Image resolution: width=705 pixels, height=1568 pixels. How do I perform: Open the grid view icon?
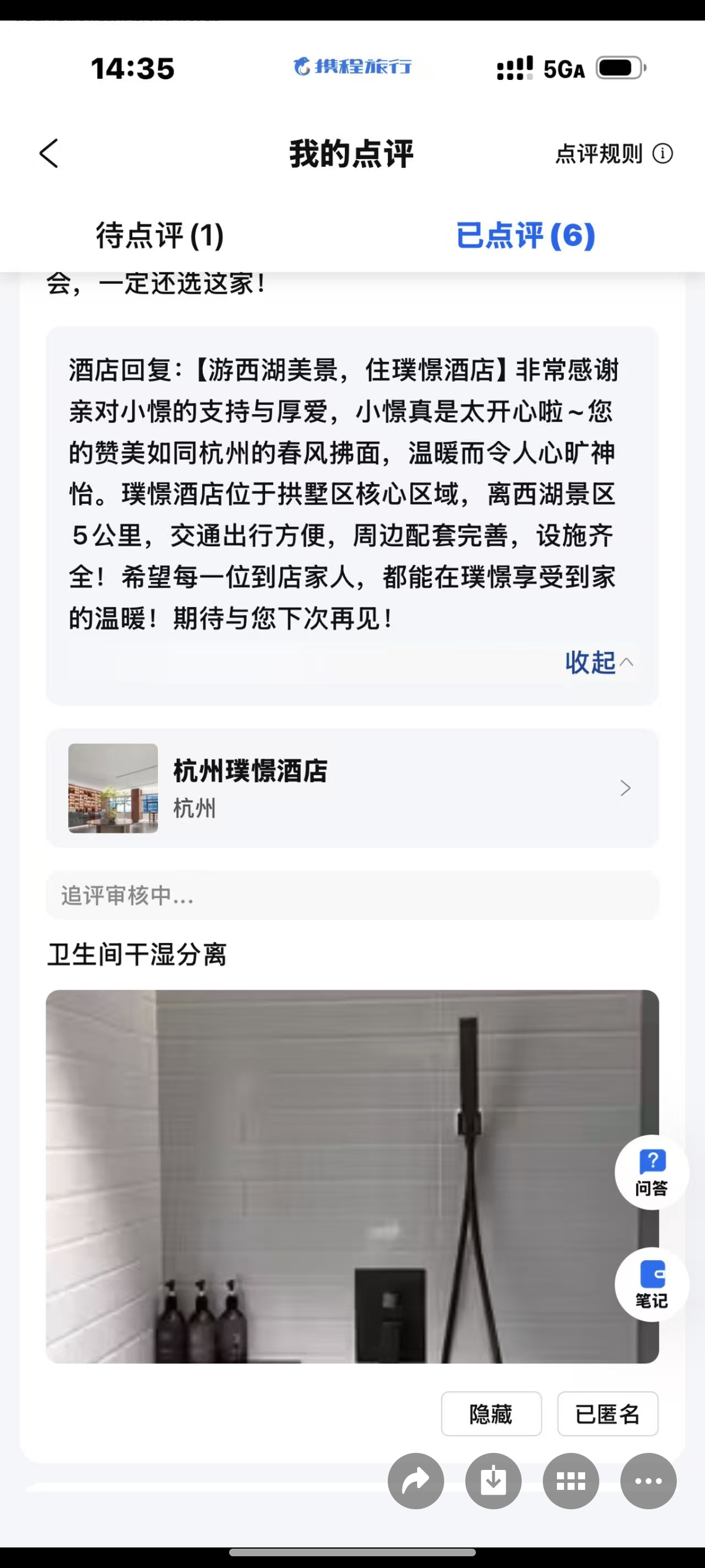pos(571,1481)
